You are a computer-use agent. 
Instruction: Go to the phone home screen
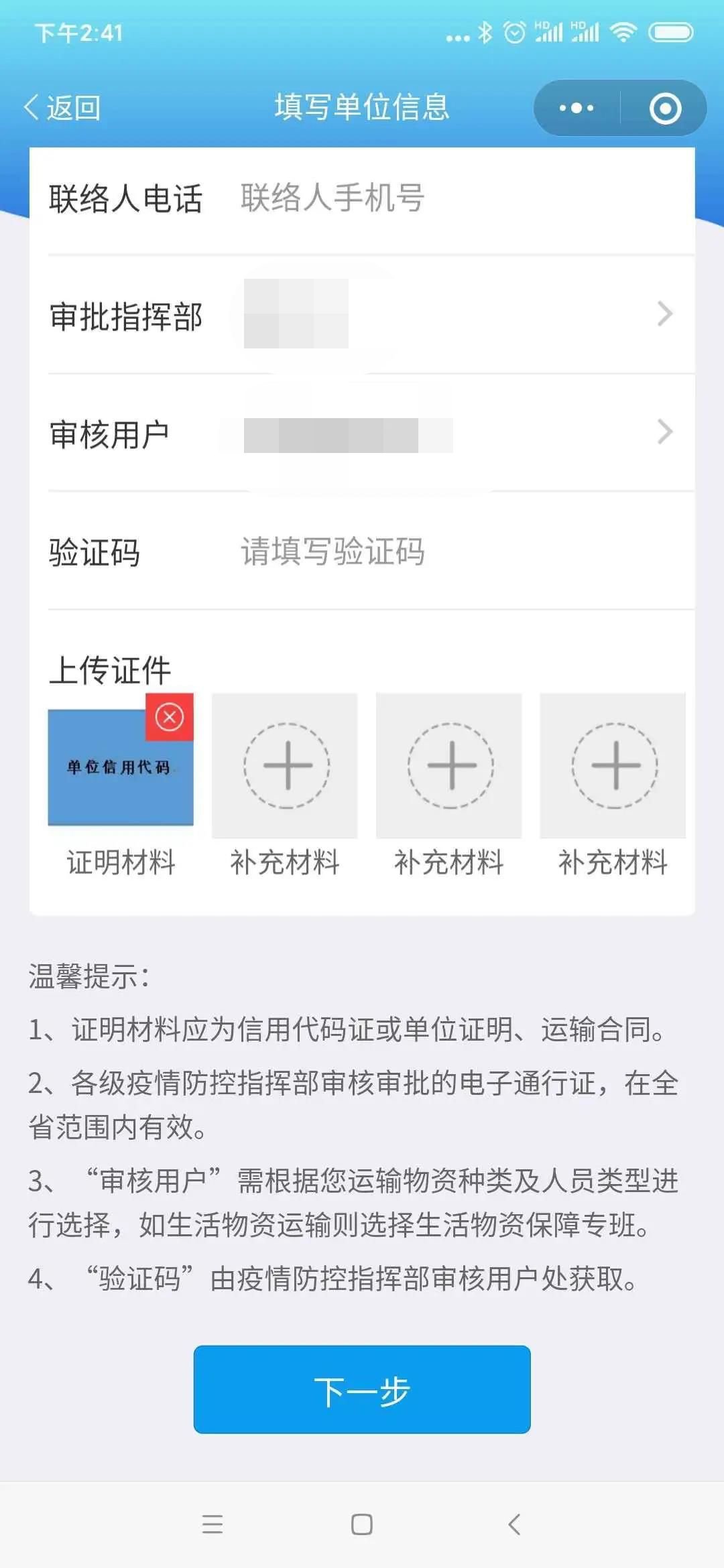(362, 1524)
